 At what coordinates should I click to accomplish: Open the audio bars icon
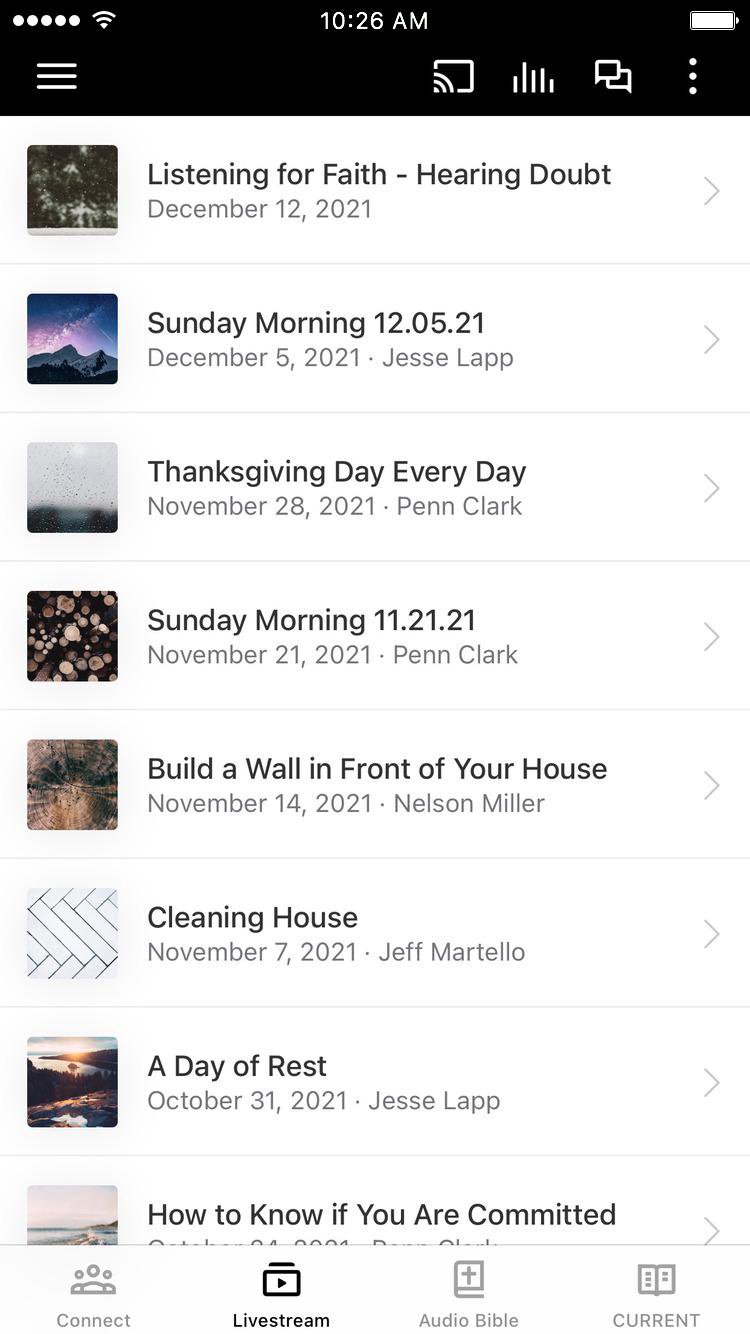533,76
